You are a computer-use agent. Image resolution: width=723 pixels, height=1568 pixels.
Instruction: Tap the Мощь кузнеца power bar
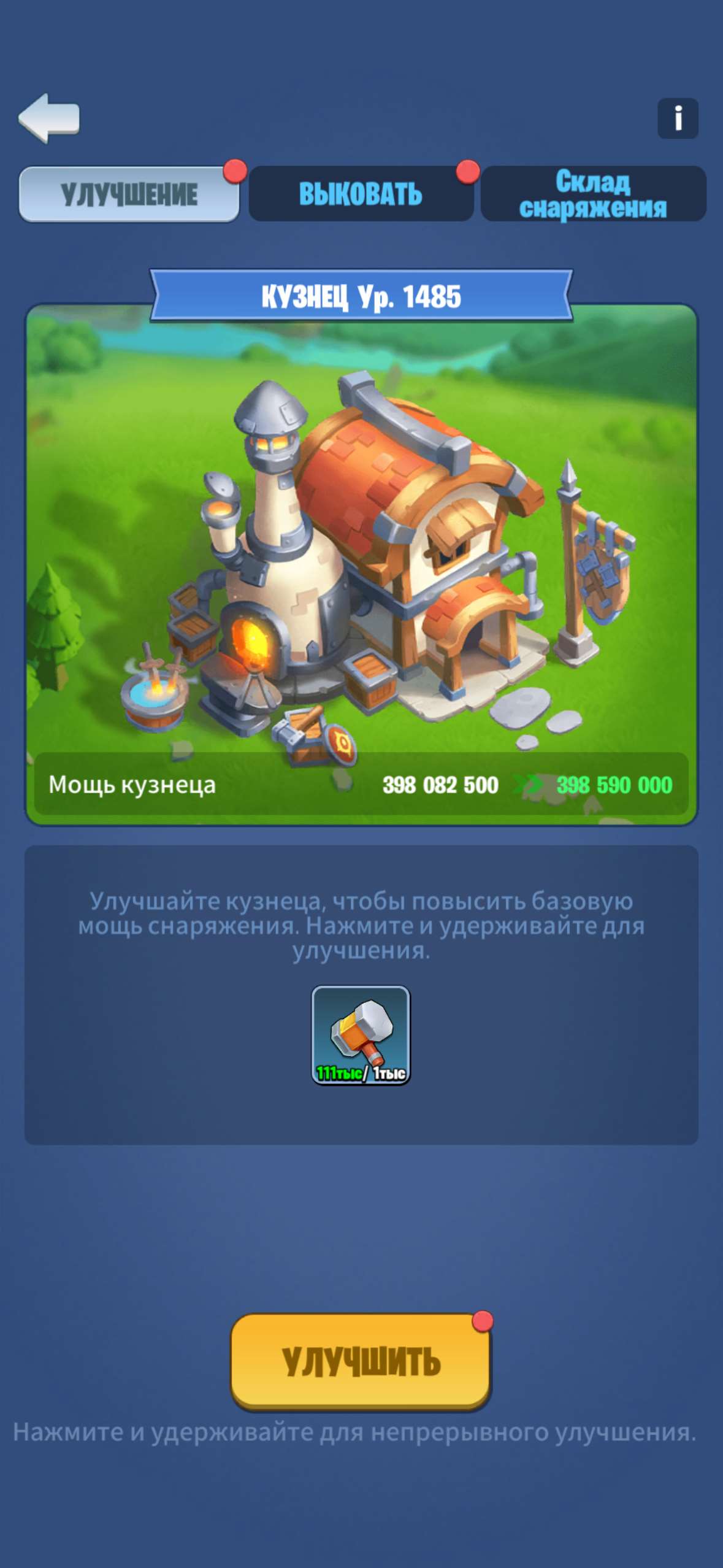click(x=361, y=784)
